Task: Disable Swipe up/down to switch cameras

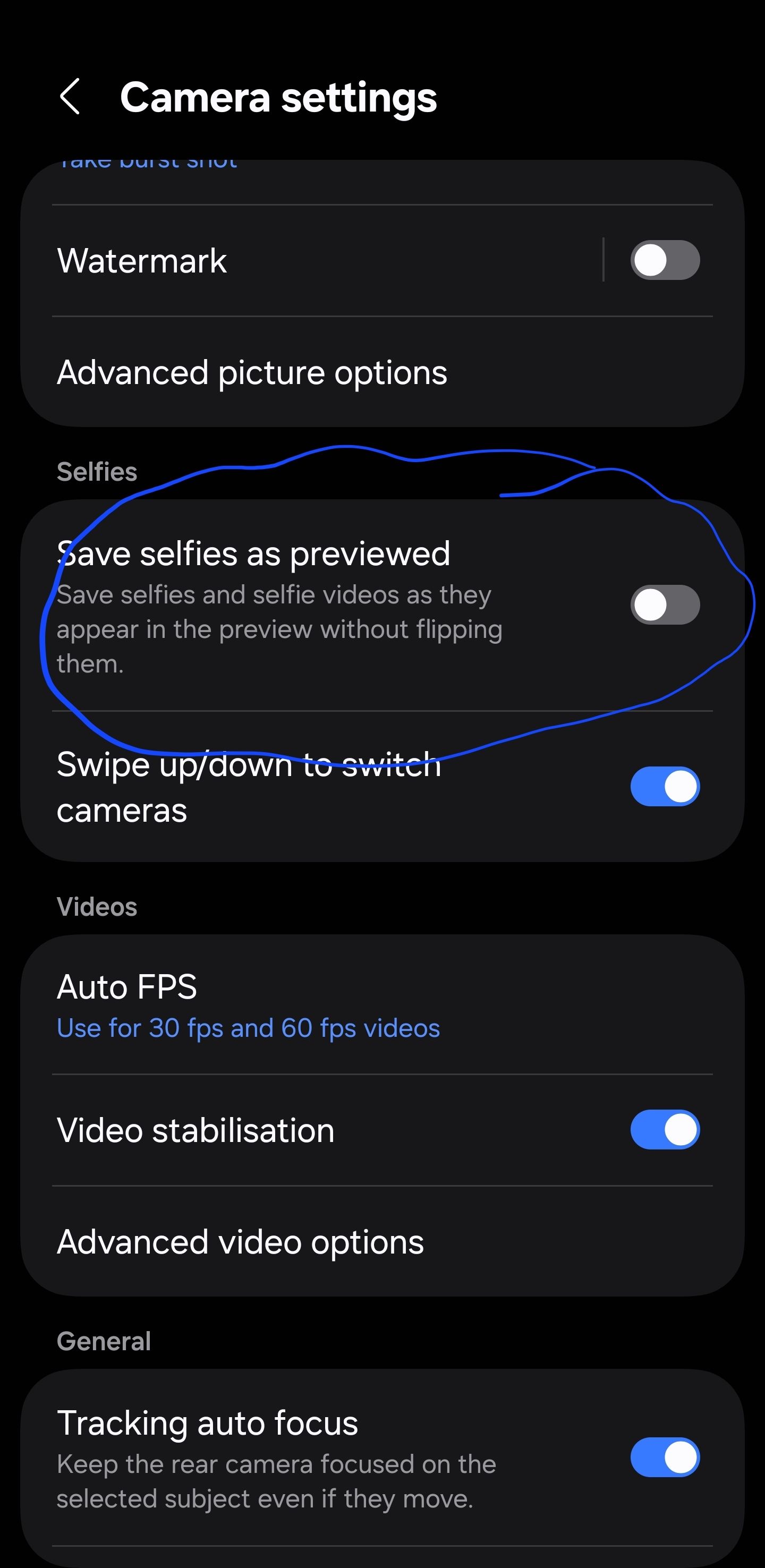Action: coord(665,786)
